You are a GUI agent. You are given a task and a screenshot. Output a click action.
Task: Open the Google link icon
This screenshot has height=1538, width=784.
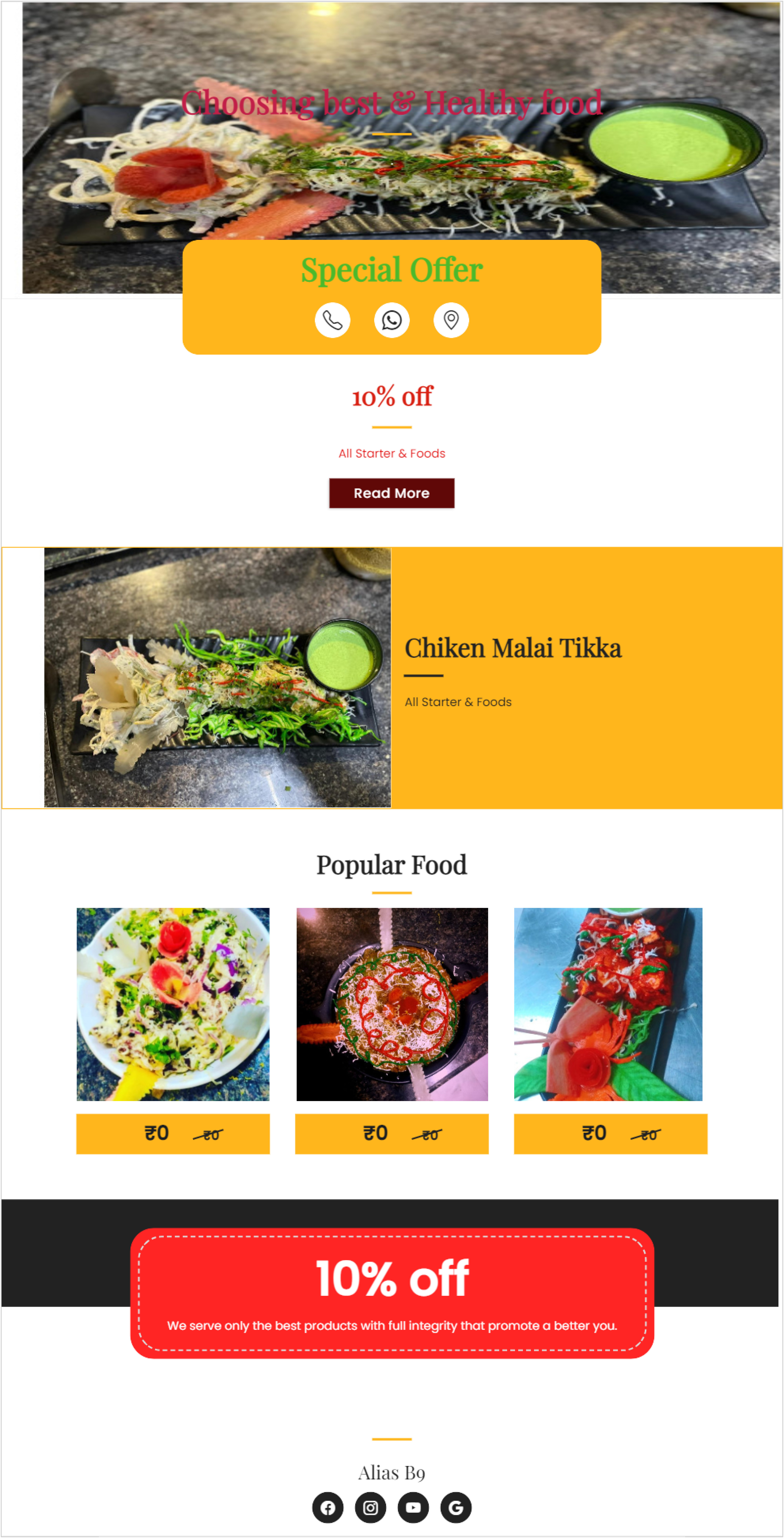click(x=456, y=1508)
